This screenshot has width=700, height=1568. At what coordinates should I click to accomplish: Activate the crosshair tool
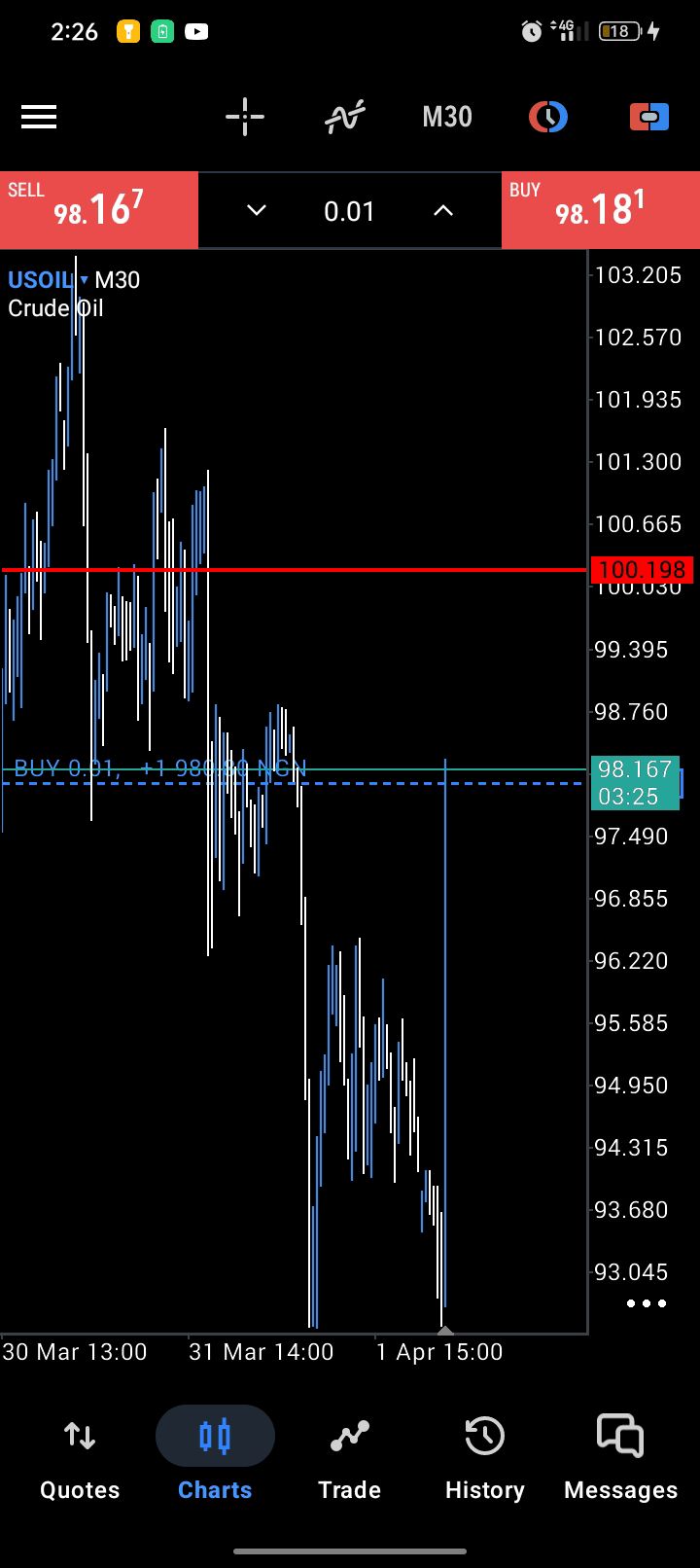click(x=245, y=118)
